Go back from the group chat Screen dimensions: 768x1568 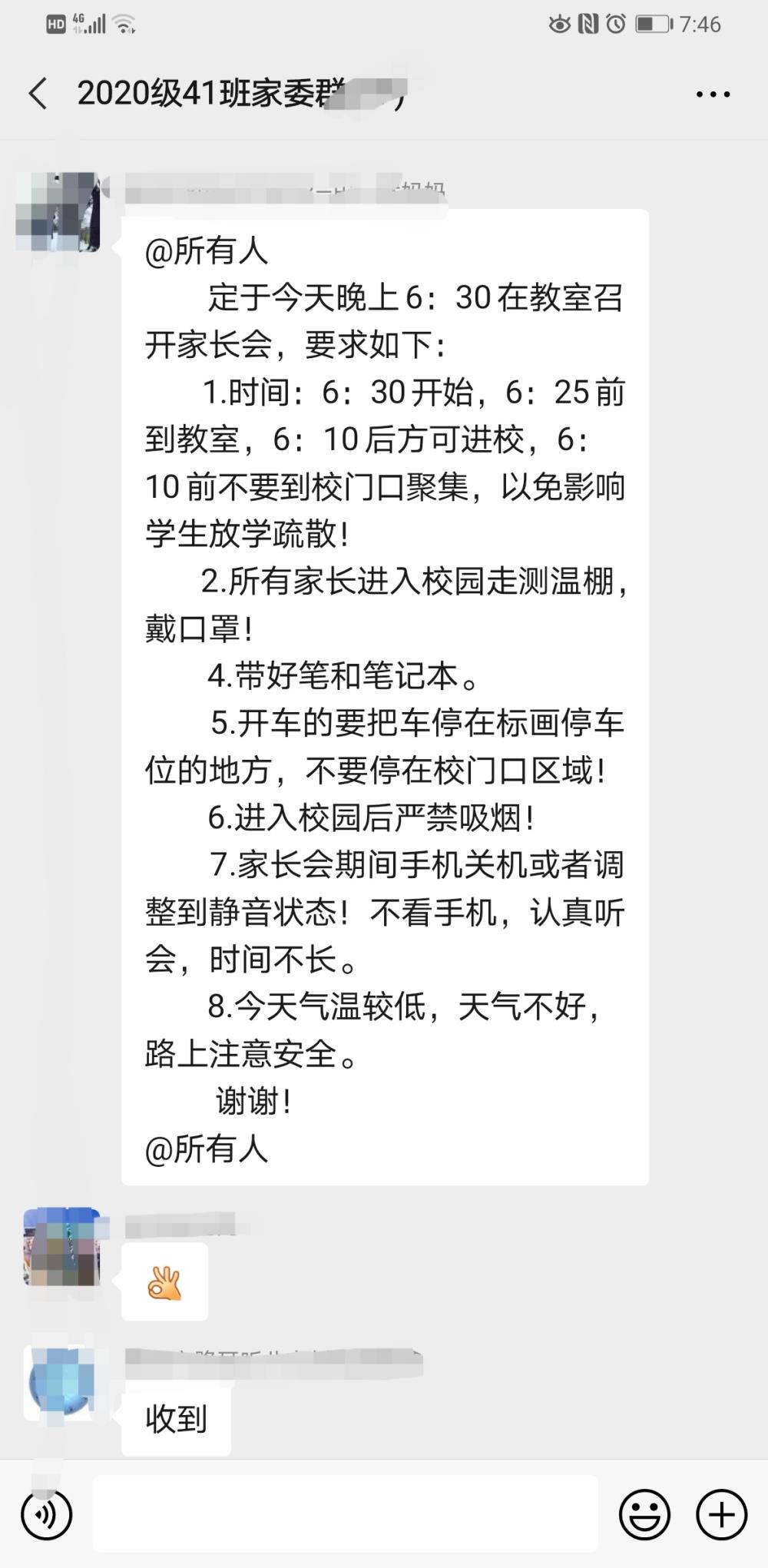[38, 94]
